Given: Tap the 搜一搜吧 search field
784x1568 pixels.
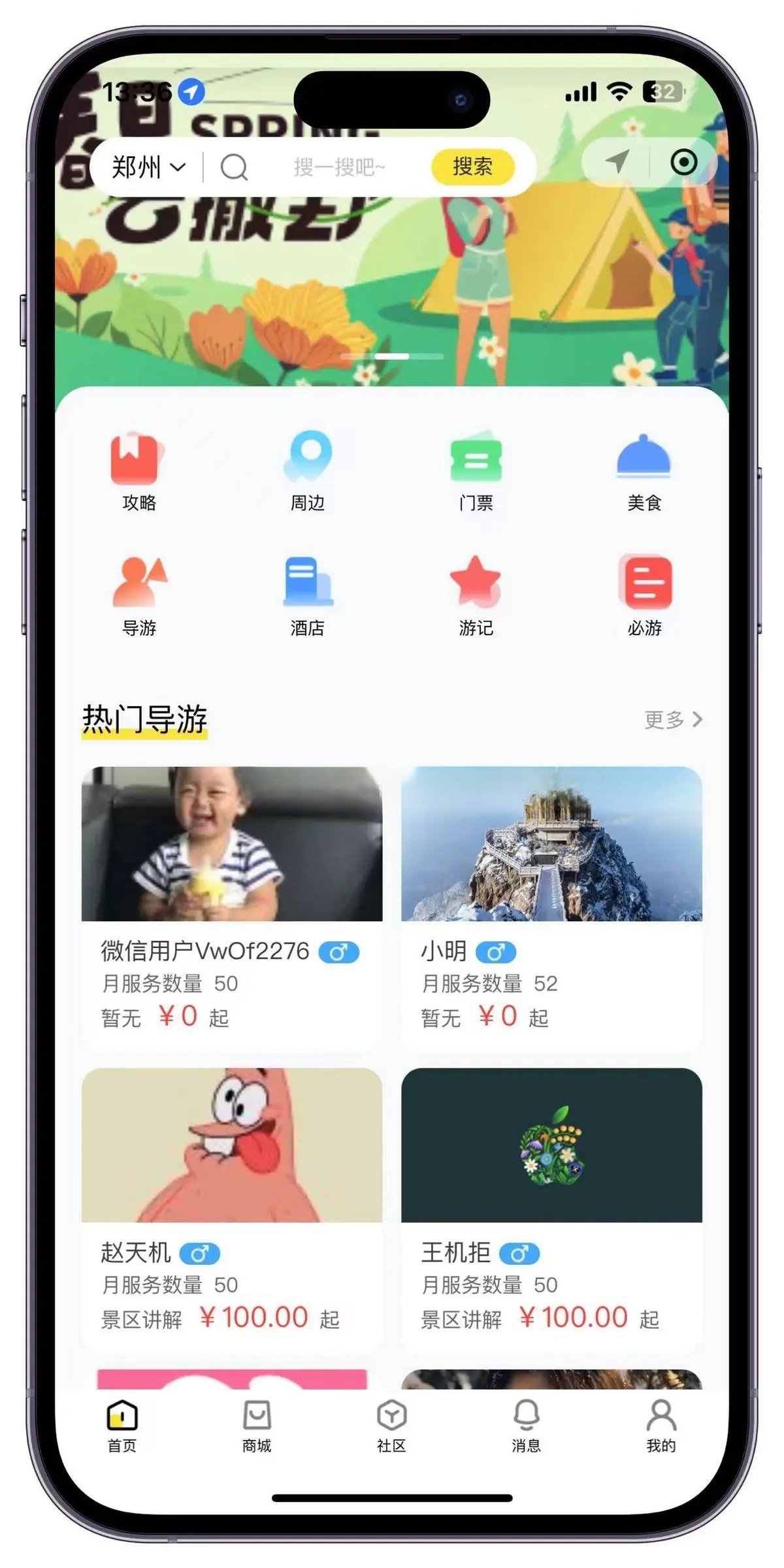Looking at the screenshot, I should (338, 167).
